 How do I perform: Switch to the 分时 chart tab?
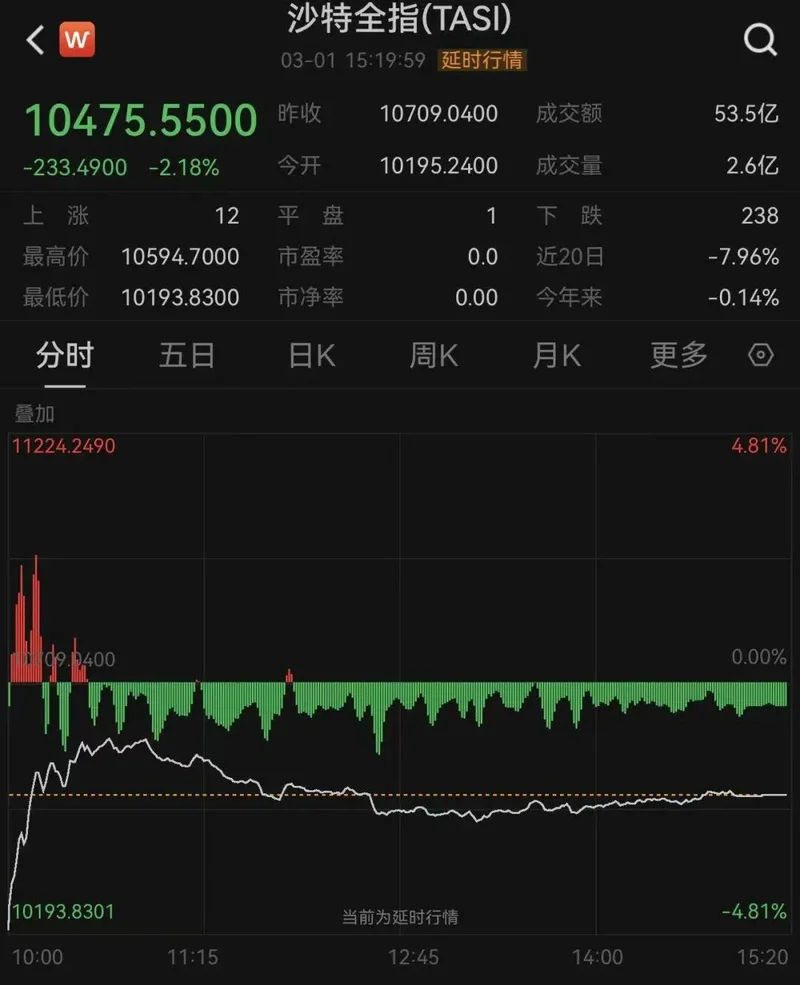(64, 355)
